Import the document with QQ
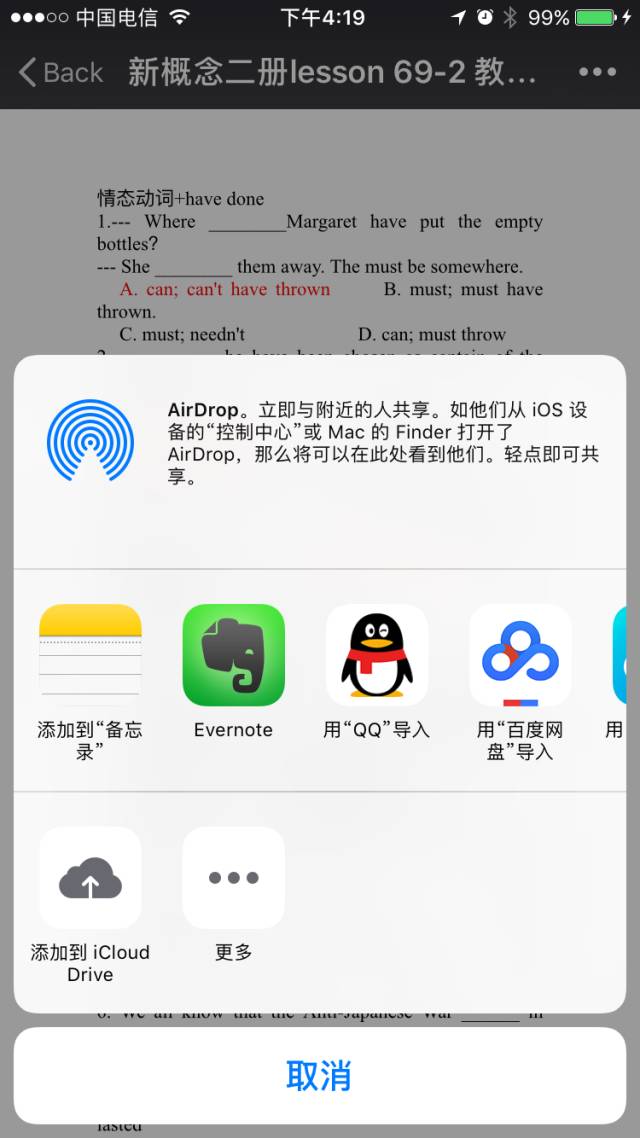 tap(377, 655)
